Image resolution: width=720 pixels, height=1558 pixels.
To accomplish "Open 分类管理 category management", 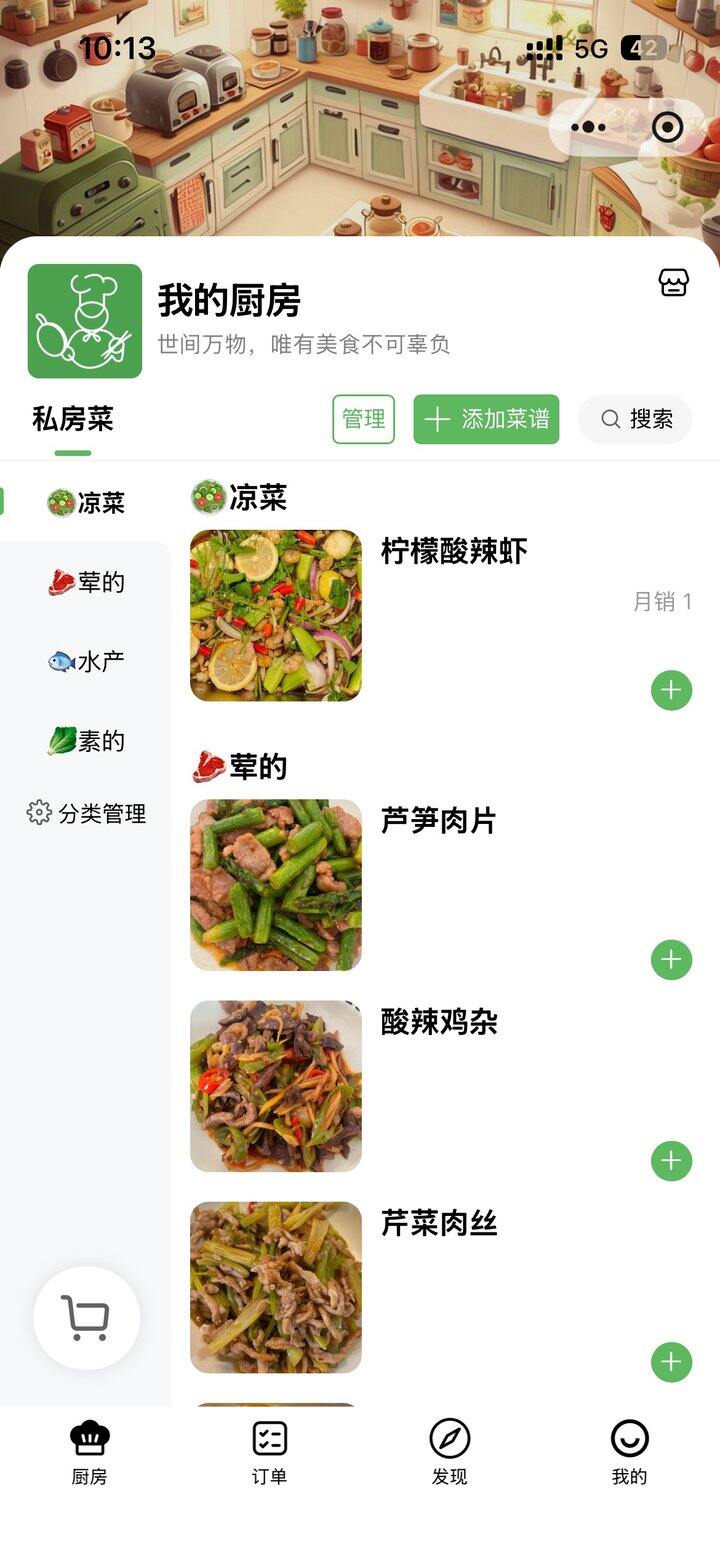I will 87,814.
